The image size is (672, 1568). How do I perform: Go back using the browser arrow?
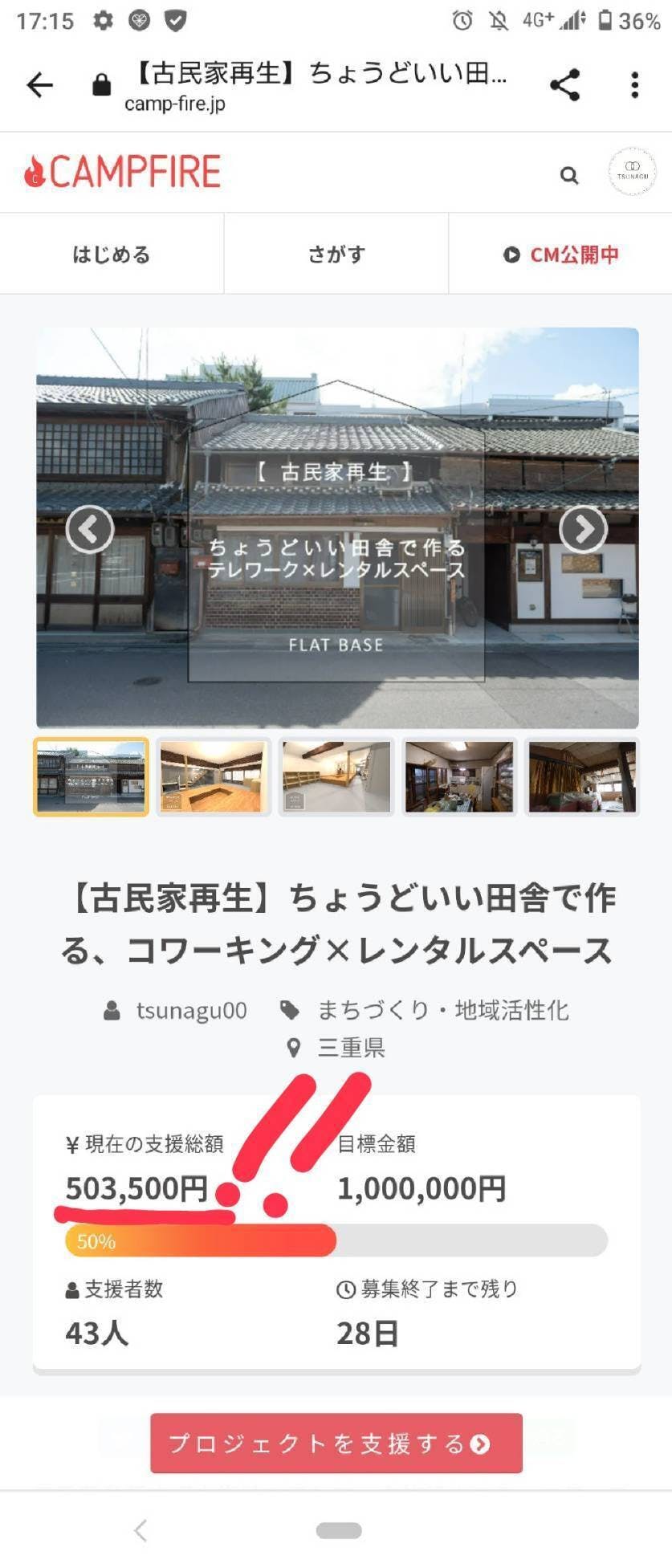(39, 85)
